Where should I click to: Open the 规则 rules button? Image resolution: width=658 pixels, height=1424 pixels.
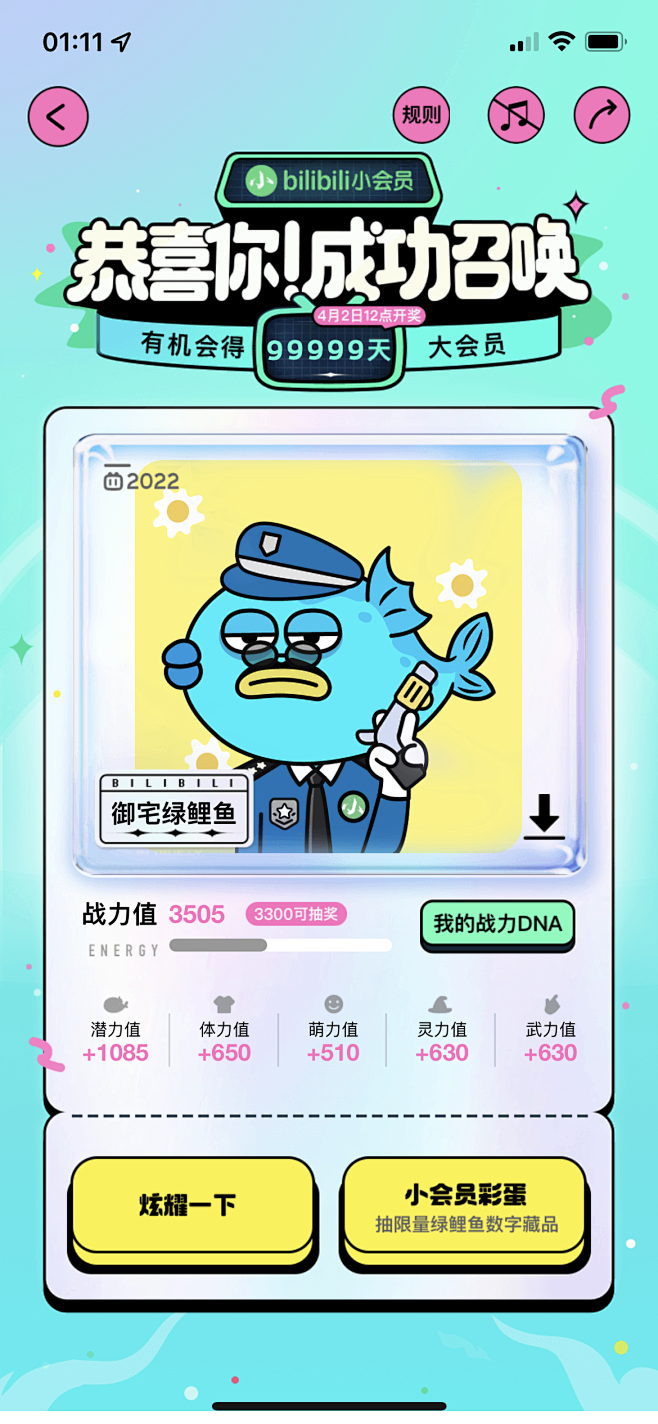421,116
